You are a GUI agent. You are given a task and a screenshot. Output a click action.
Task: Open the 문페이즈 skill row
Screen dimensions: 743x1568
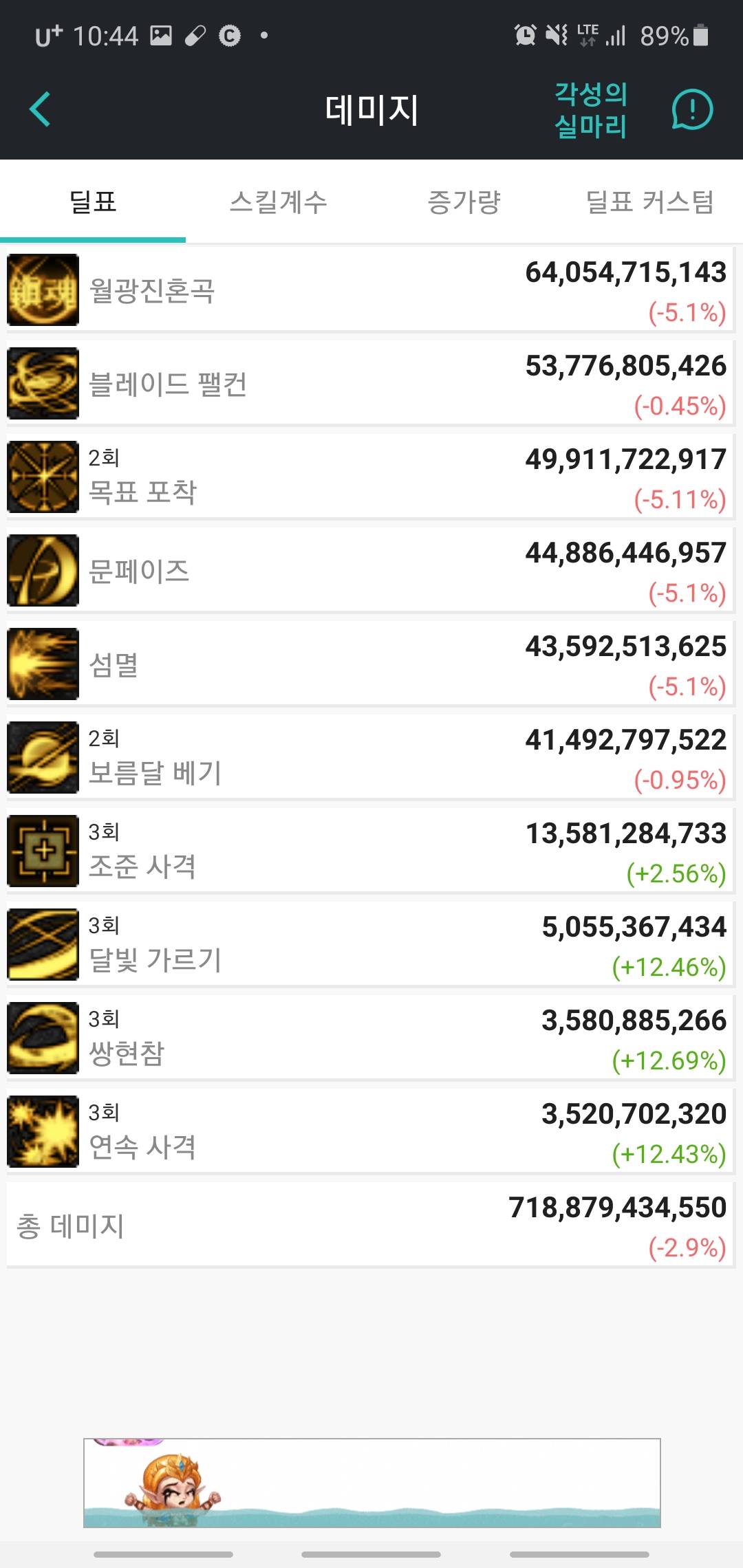pos(370,571)
